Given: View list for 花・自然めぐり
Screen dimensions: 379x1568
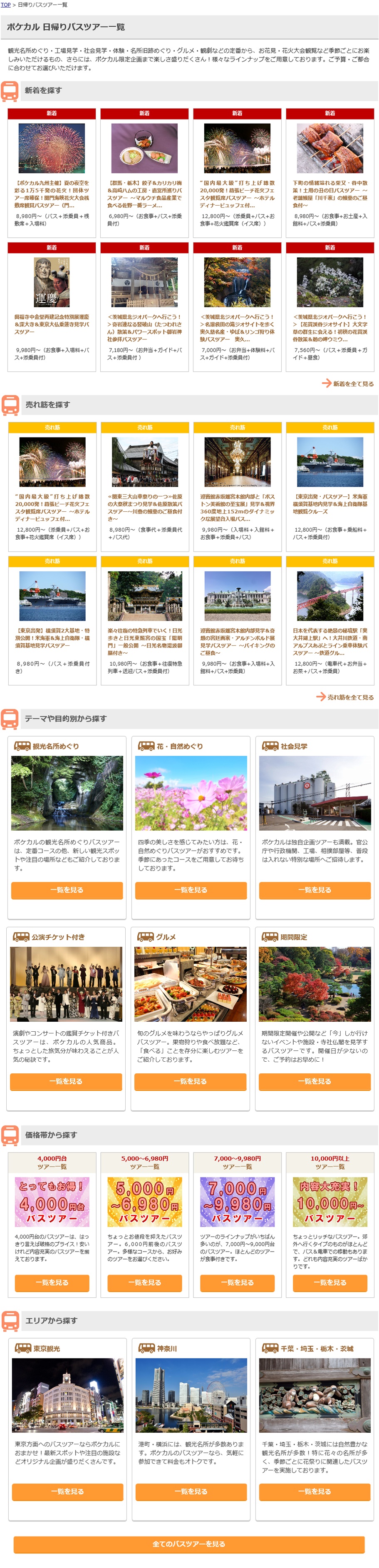Looking at the screenshot, I should point(191,890).
